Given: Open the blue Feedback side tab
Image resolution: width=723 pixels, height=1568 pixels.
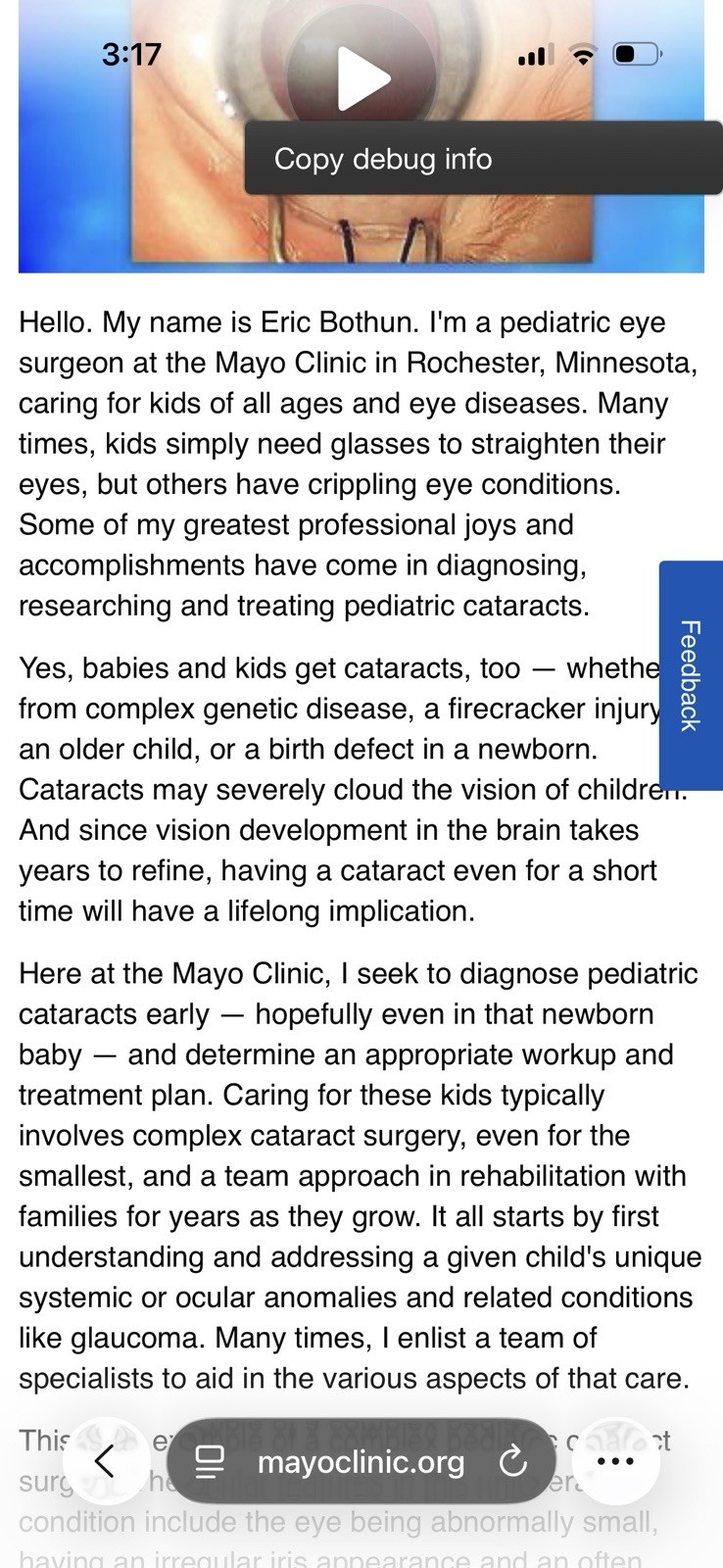Looking at the screenshot, I should pyautogui.click(x=691, y=676).
